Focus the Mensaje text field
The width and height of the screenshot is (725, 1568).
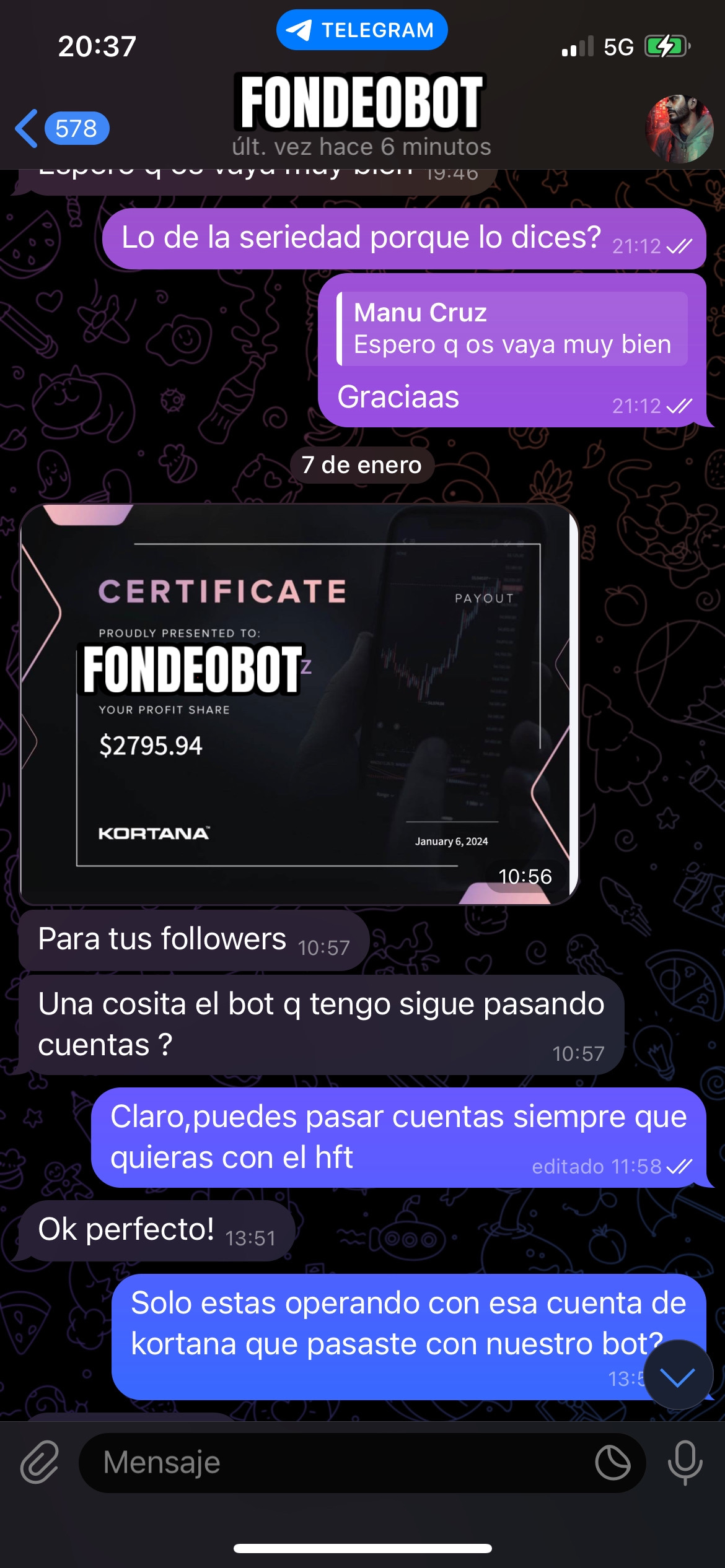pos(335,1463)
